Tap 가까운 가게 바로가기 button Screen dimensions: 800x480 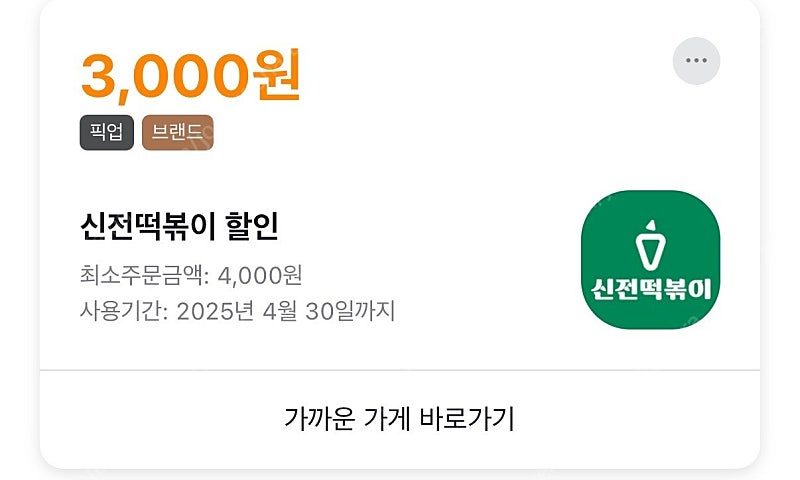click(399, 419)
